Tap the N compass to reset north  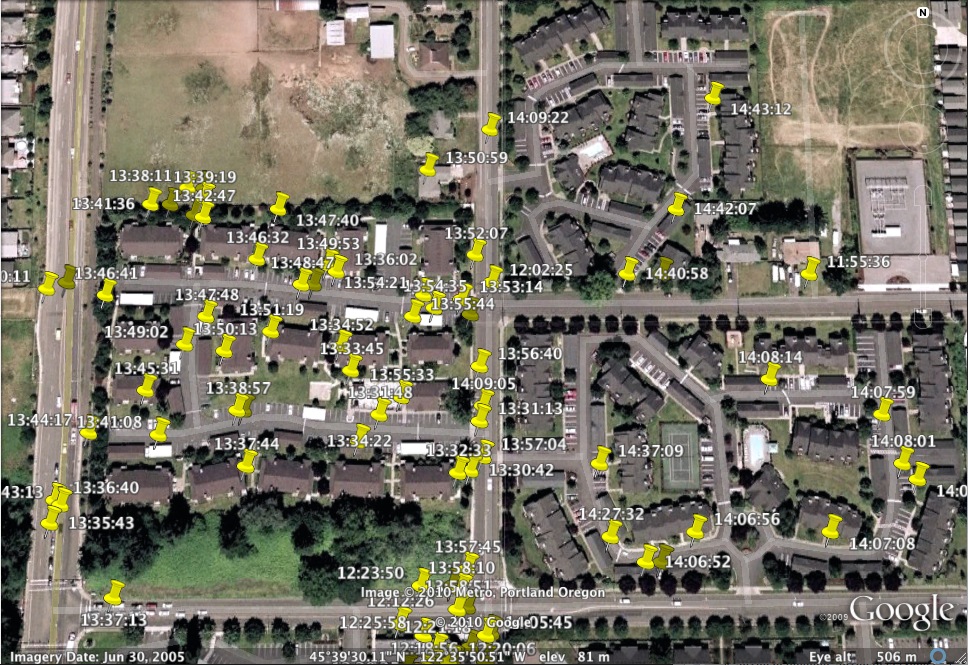[x=923, y=12]
